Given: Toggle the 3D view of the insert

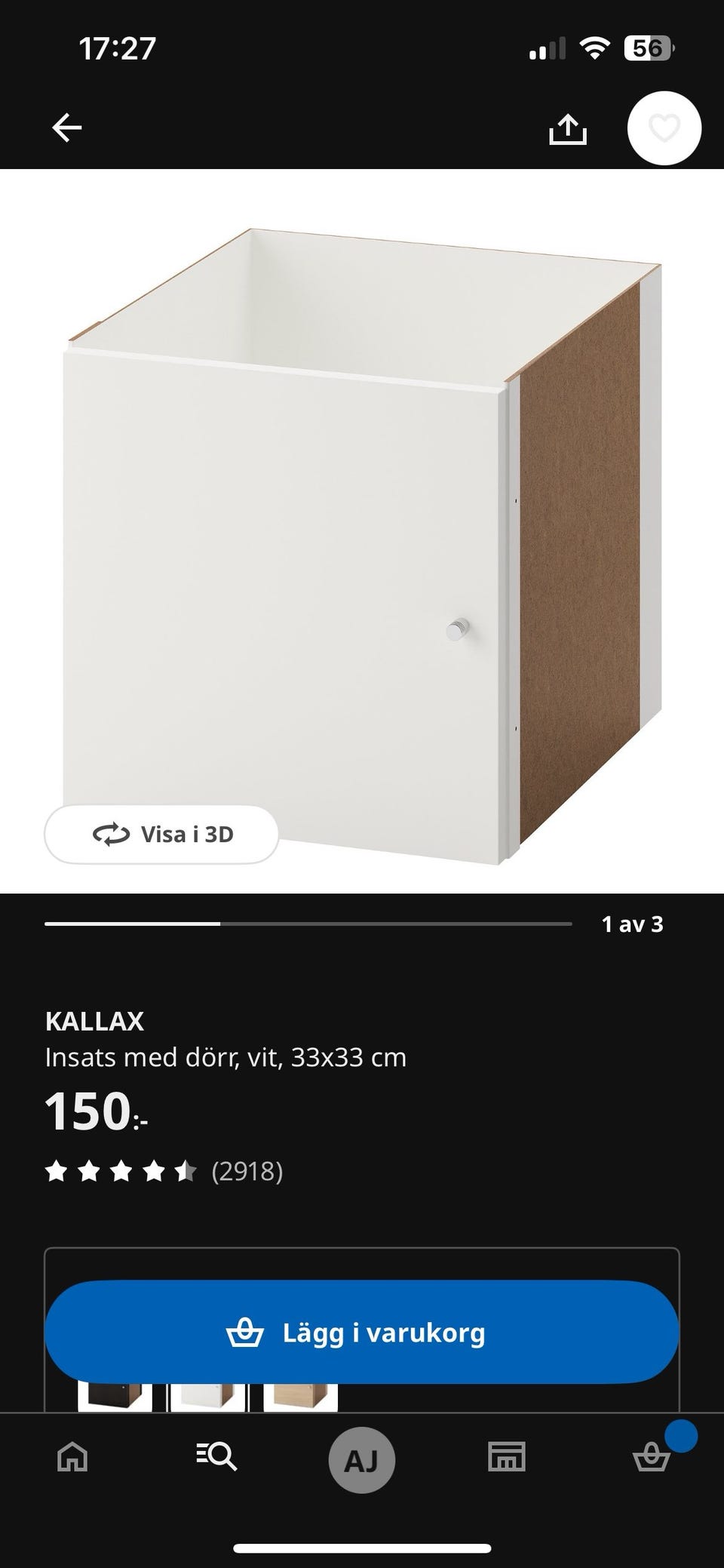Looking at the screenshot, I should (x=161, y=834).
